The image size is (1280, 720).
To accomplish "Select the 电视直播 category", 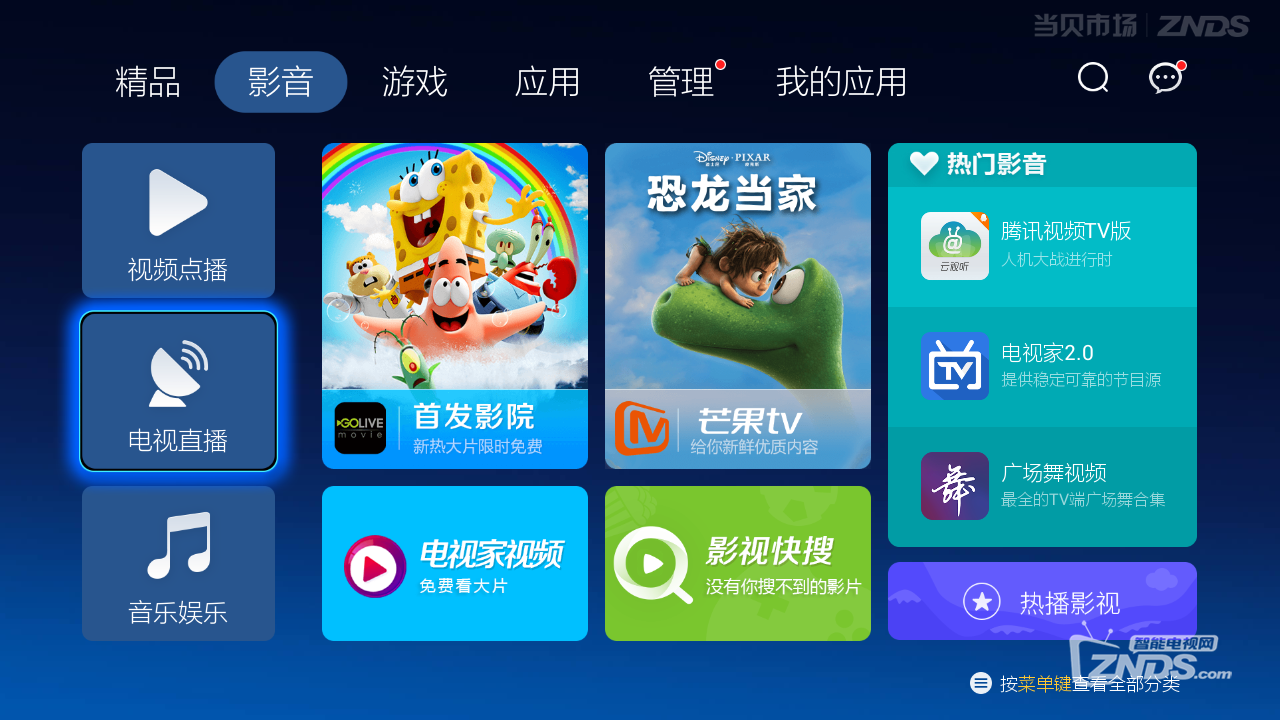I will tap(178, 391).
